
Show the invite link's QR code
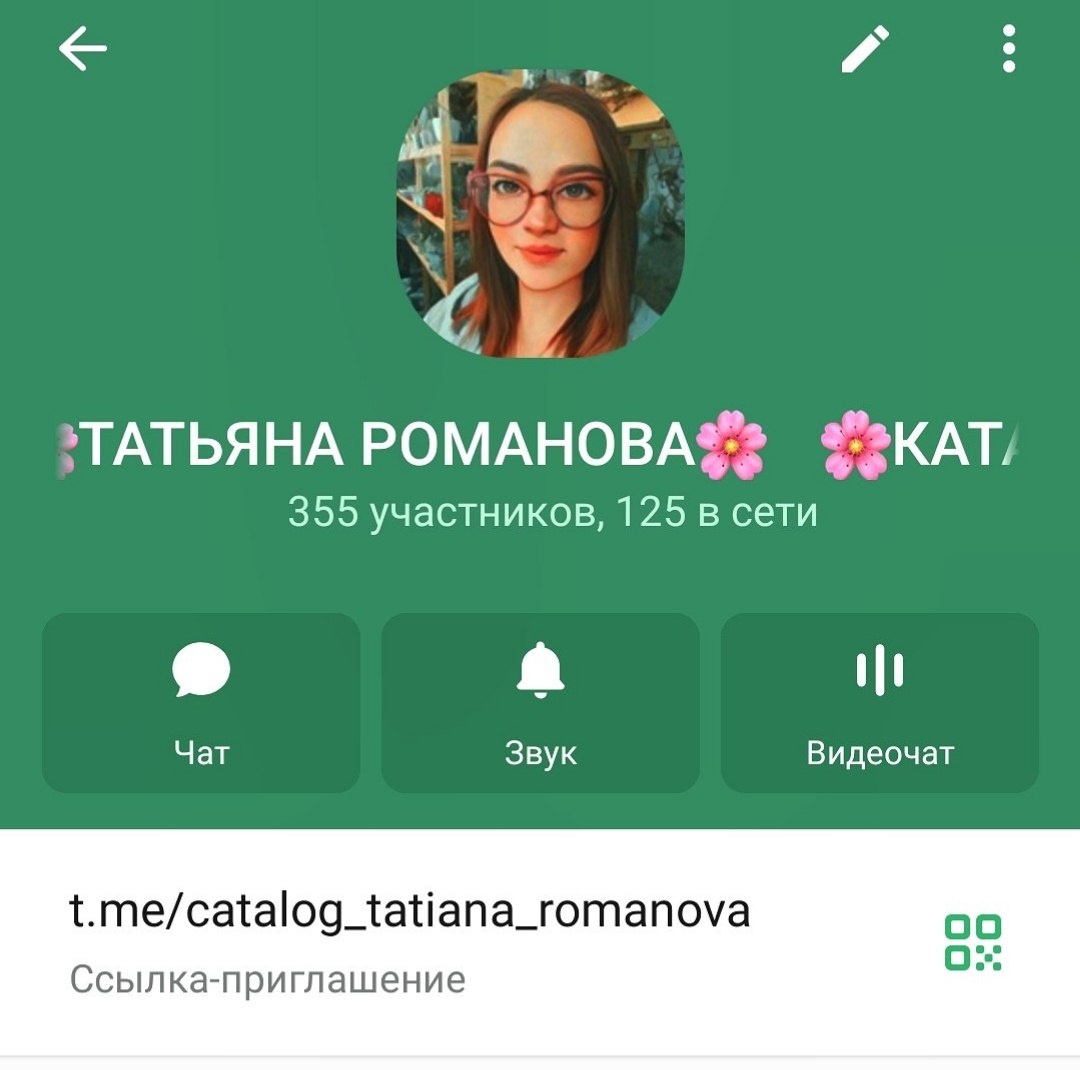973,942
